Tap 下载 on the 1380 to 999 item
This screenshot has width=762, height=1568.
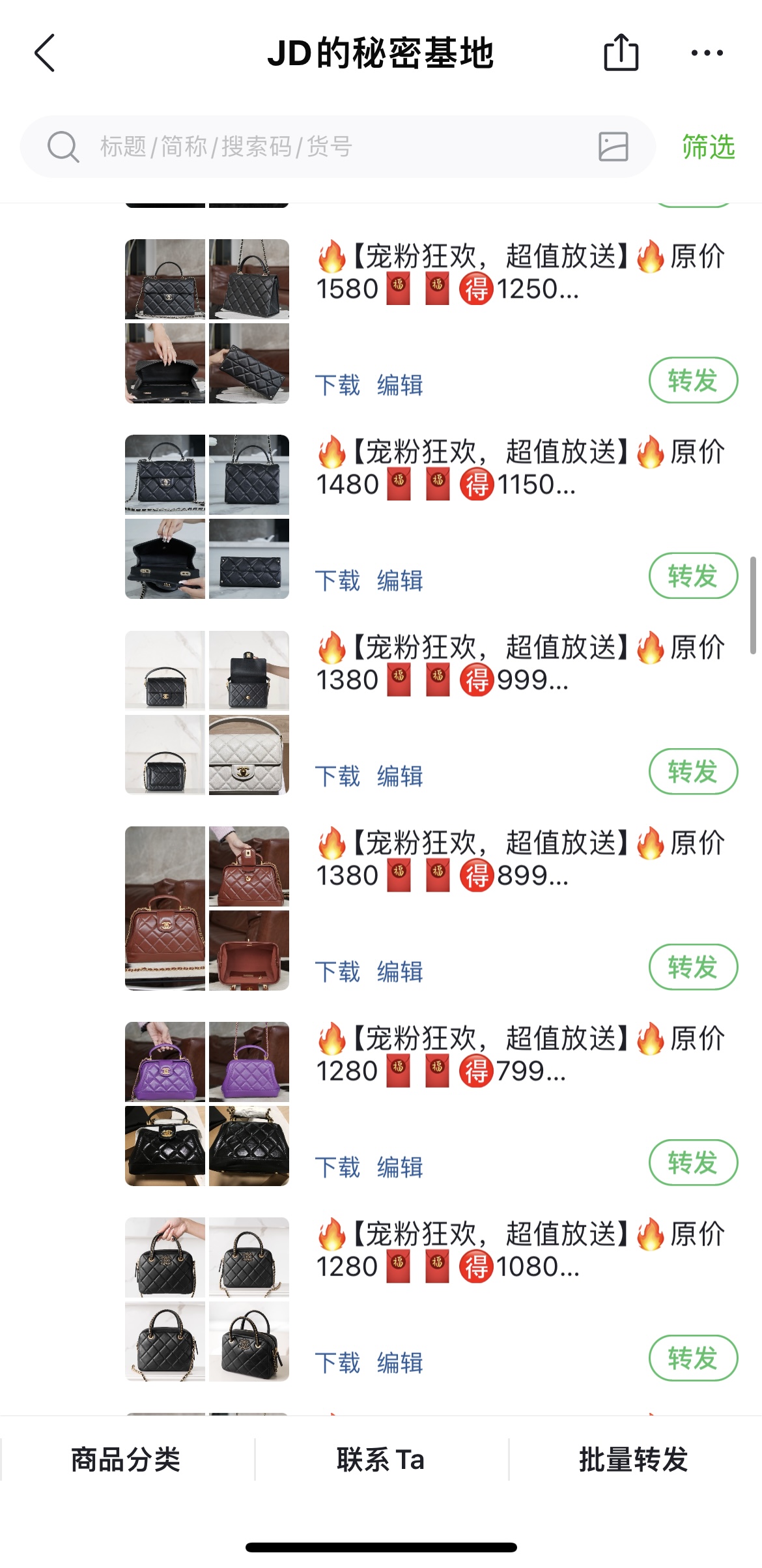point(337,776)
